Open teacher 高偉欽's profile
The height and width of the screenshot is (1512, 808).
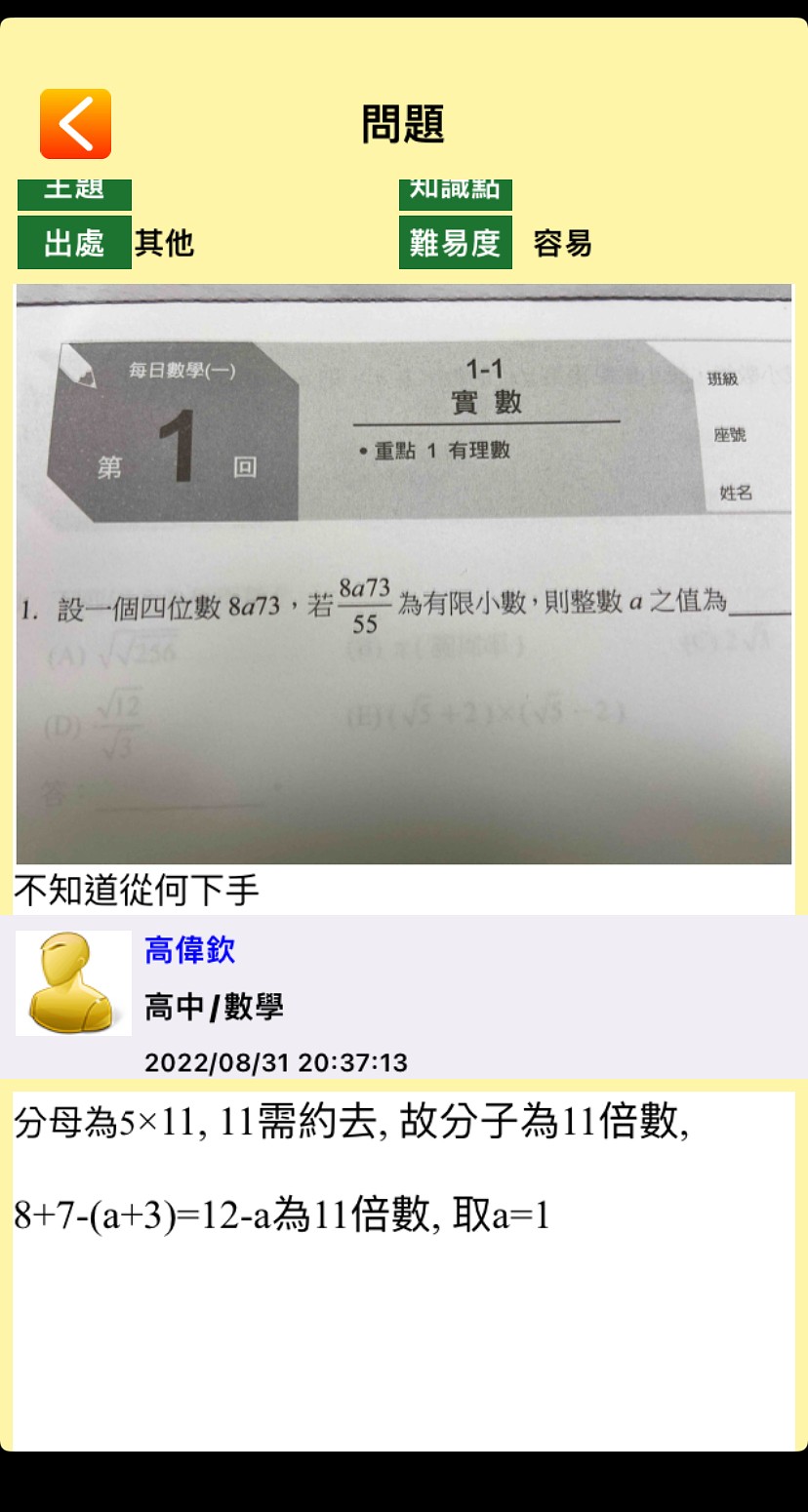(x=189, y=949)
